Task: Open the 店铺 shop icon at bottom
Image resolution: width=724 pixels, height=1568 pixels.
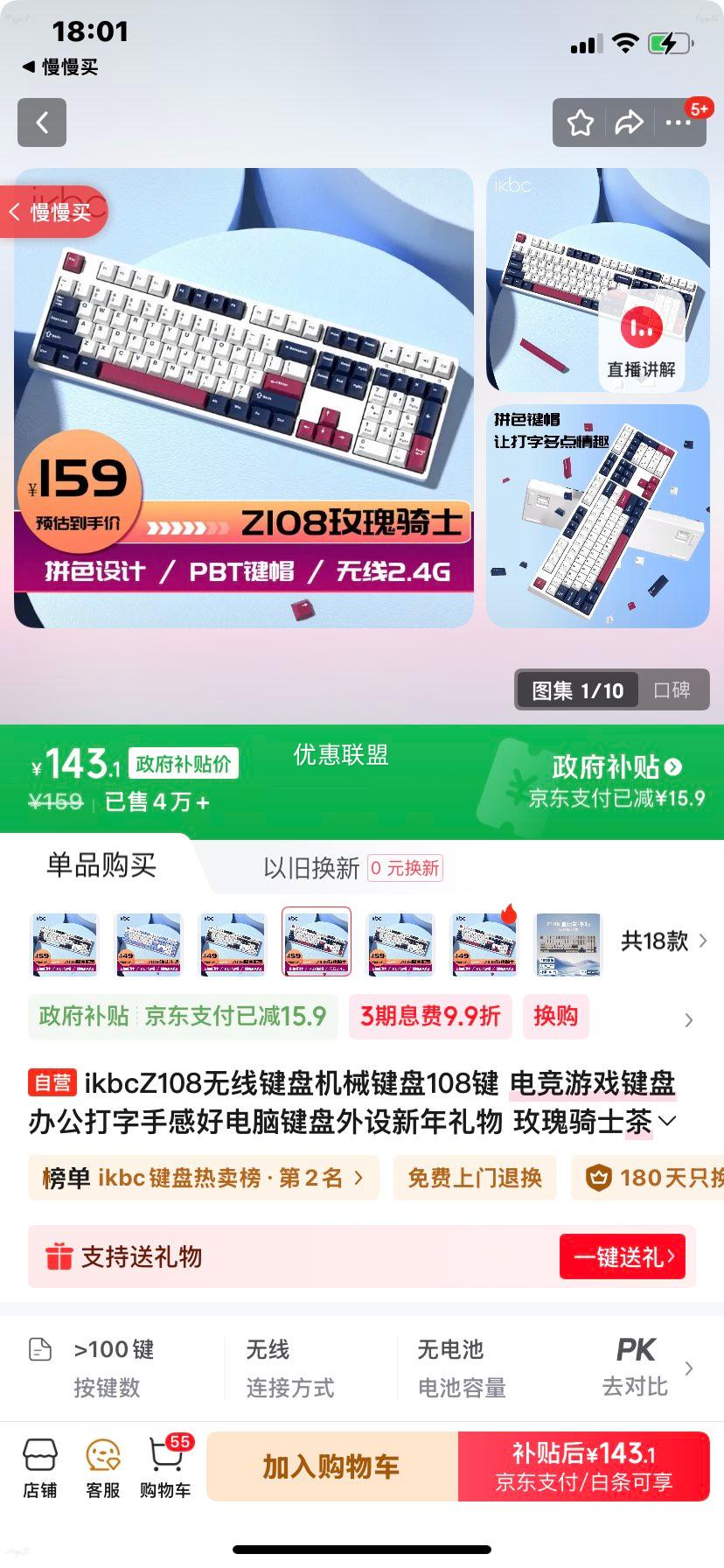Action: (x=39, y=1466)
